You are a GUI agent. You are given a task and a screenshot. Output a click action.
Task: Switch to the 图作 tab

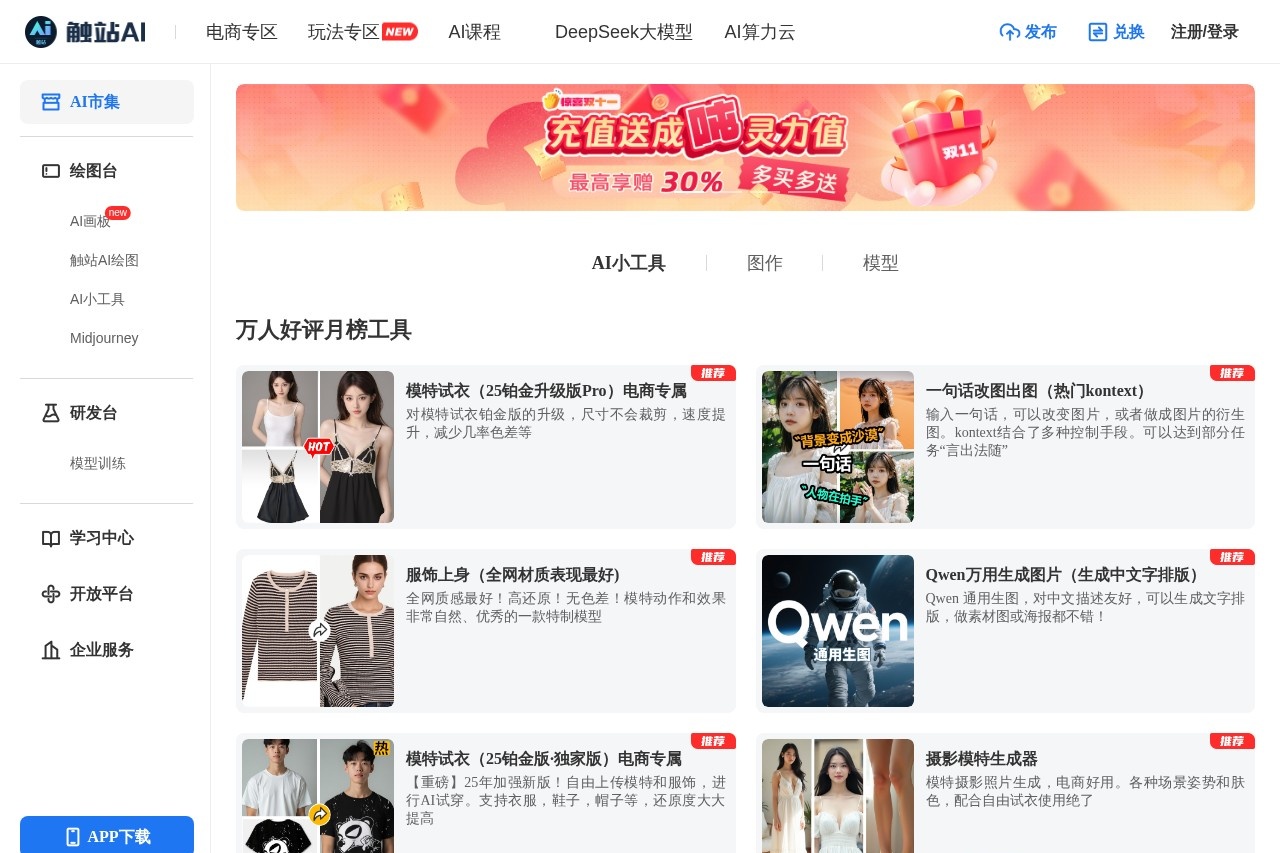764,263
